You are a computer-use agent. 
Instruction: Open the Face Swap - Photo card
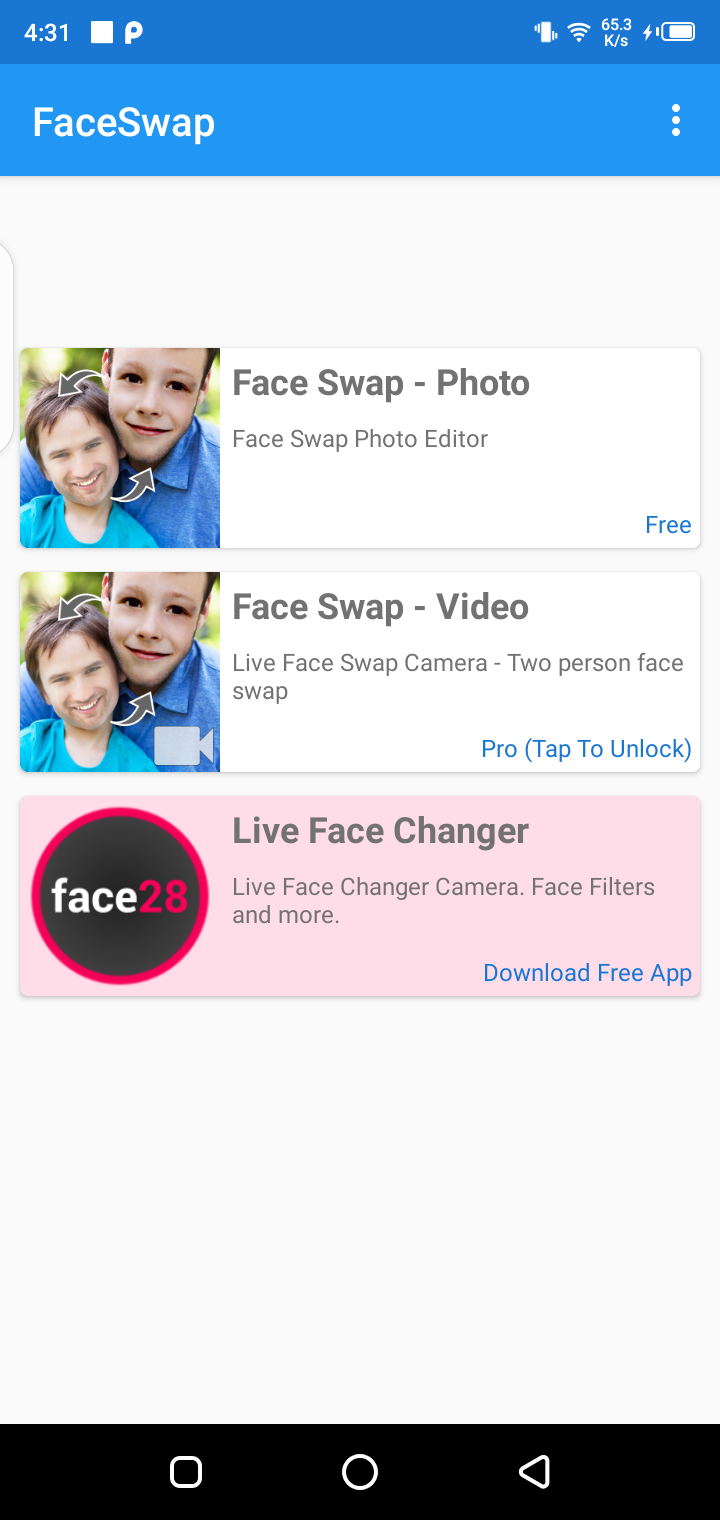tap(360, 448)
